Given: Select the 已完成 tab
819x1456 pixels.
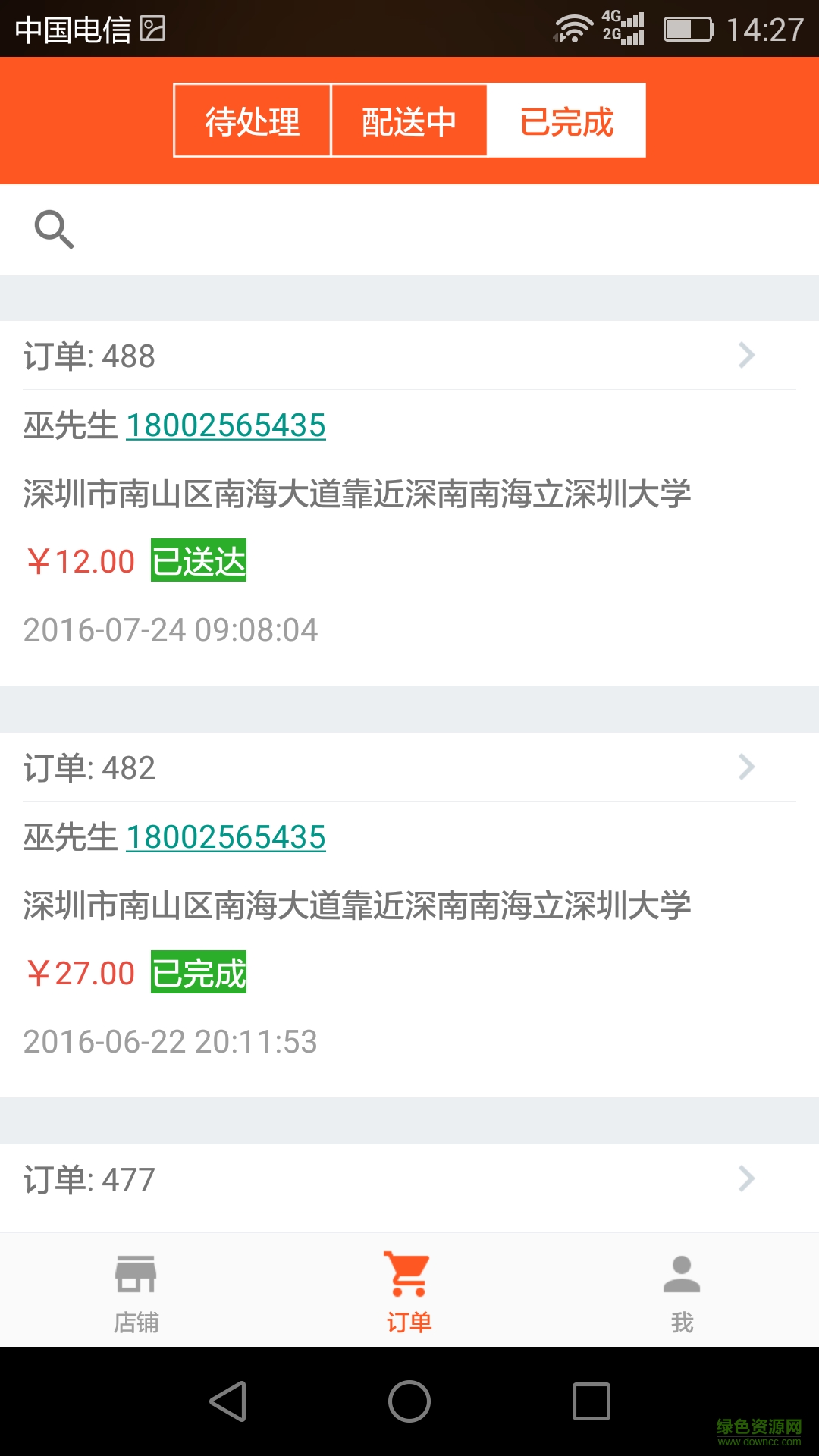Looking at the screenshot, I should 566,121.
